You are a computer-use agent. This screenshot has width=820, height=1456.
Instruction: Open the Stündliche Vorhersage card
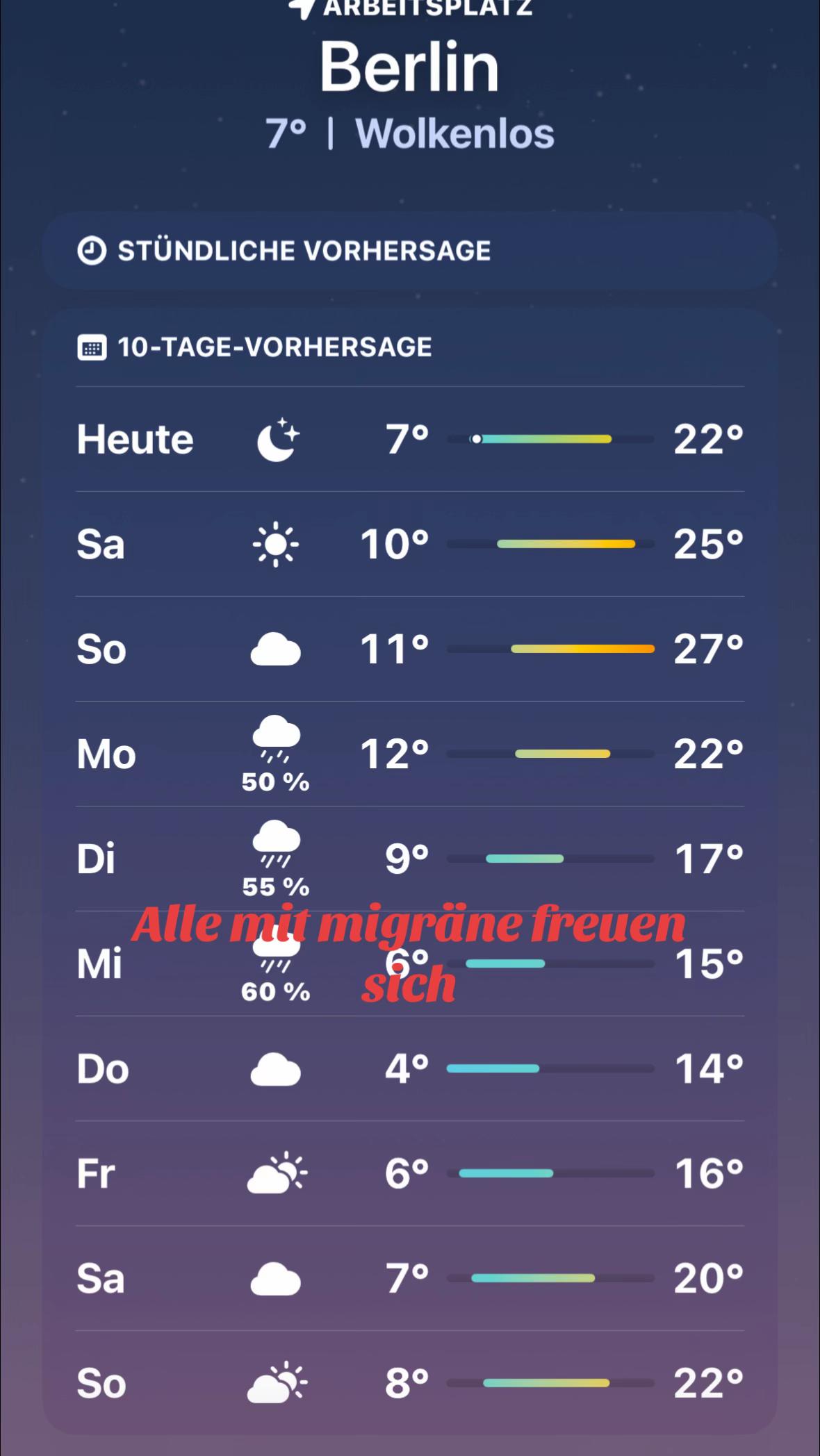point(409,250)
